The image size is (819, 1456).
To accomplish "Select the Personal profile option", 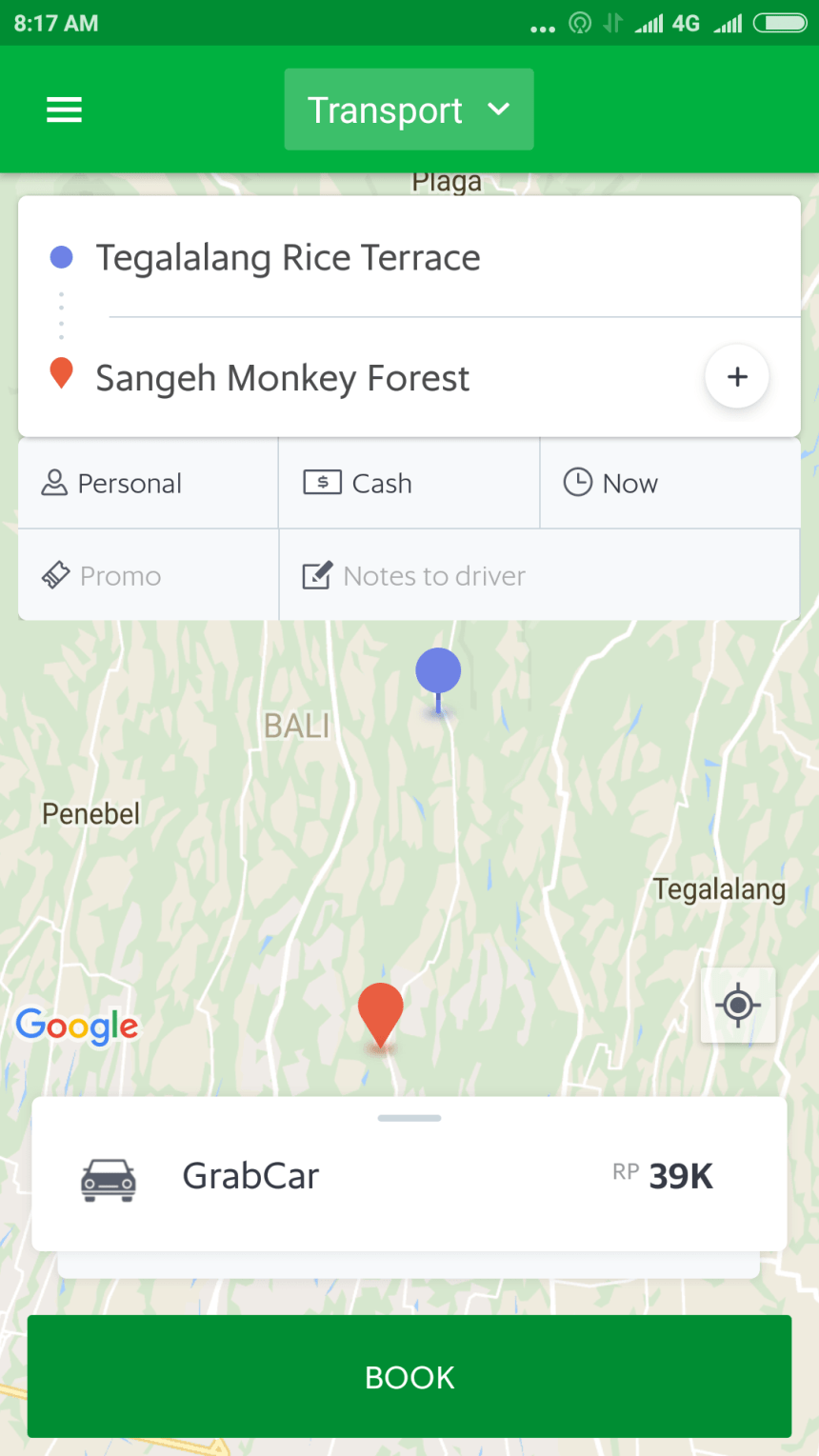I will click(x=149, y=483).
